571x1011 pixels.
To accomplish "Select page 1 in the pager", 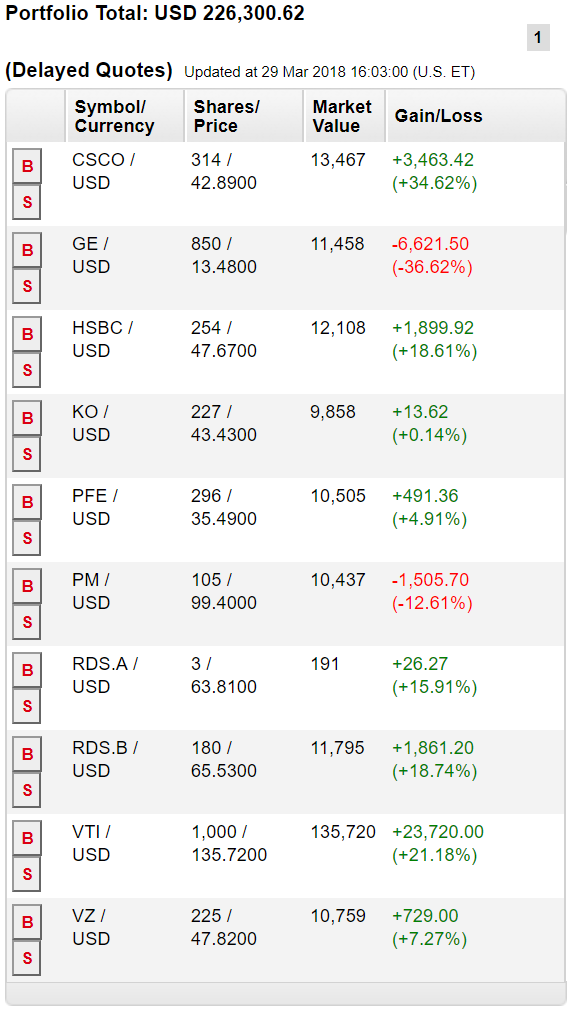I will click(538, 37).
